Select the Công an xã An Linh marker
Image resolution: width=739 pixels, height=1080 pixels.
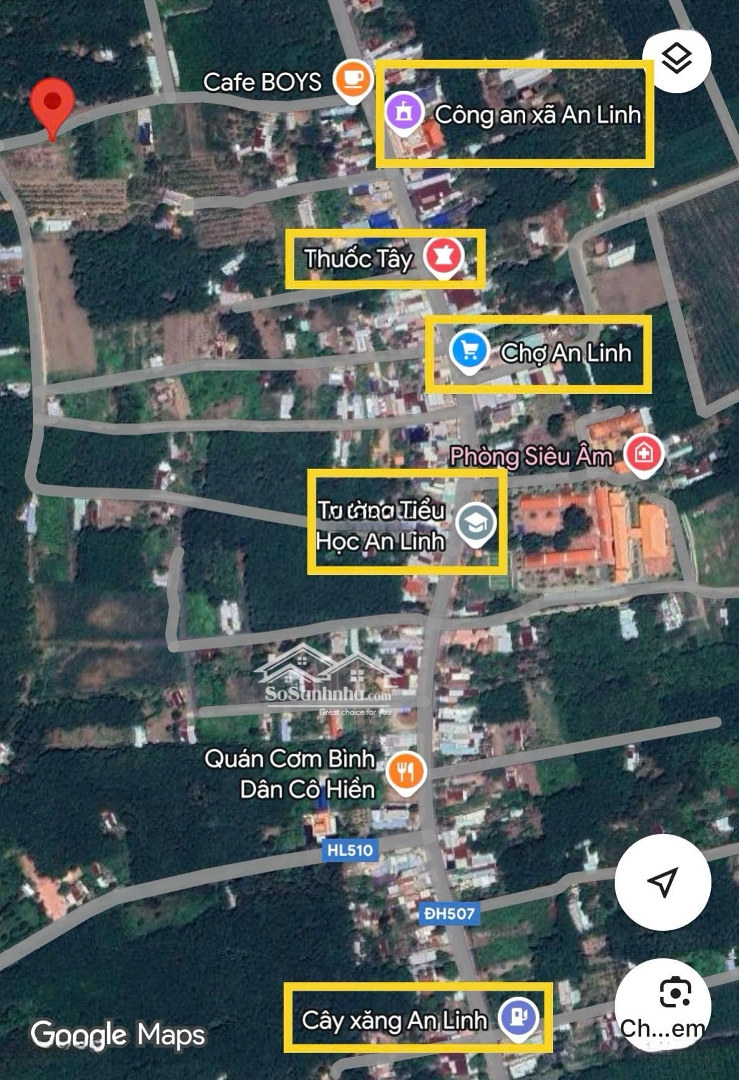coord(403,112)
